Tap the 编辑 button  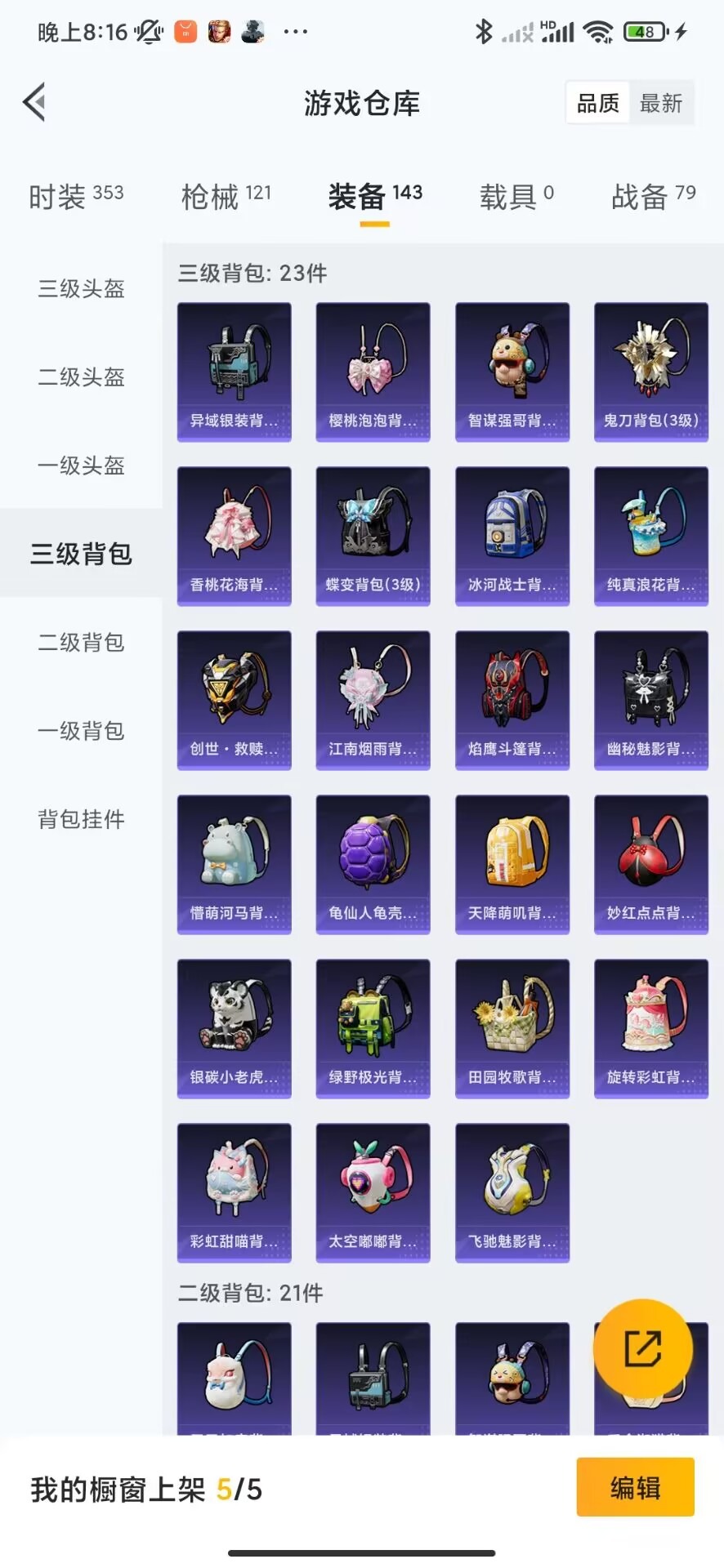(635, 1487)
